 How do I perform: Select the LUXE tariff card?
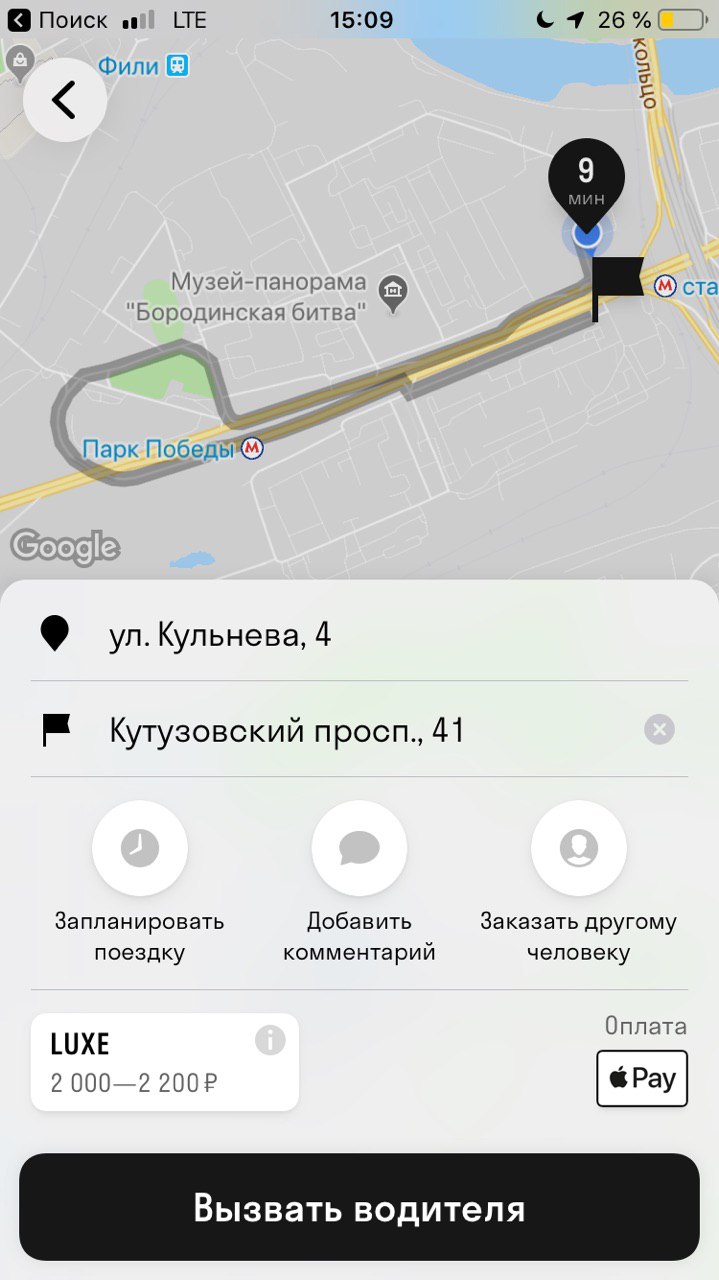coord(165,1062)
